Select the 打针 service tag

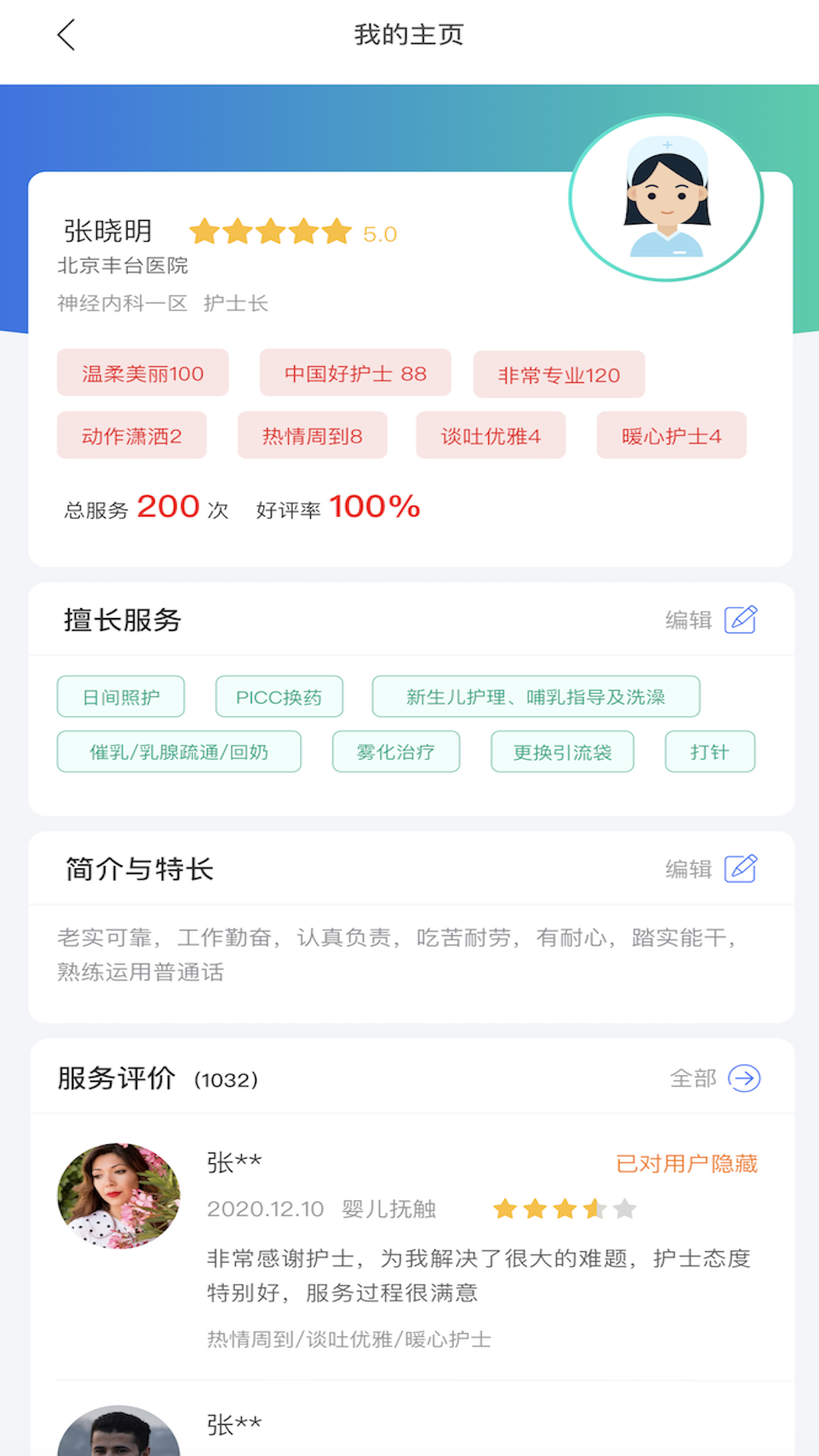710,752
